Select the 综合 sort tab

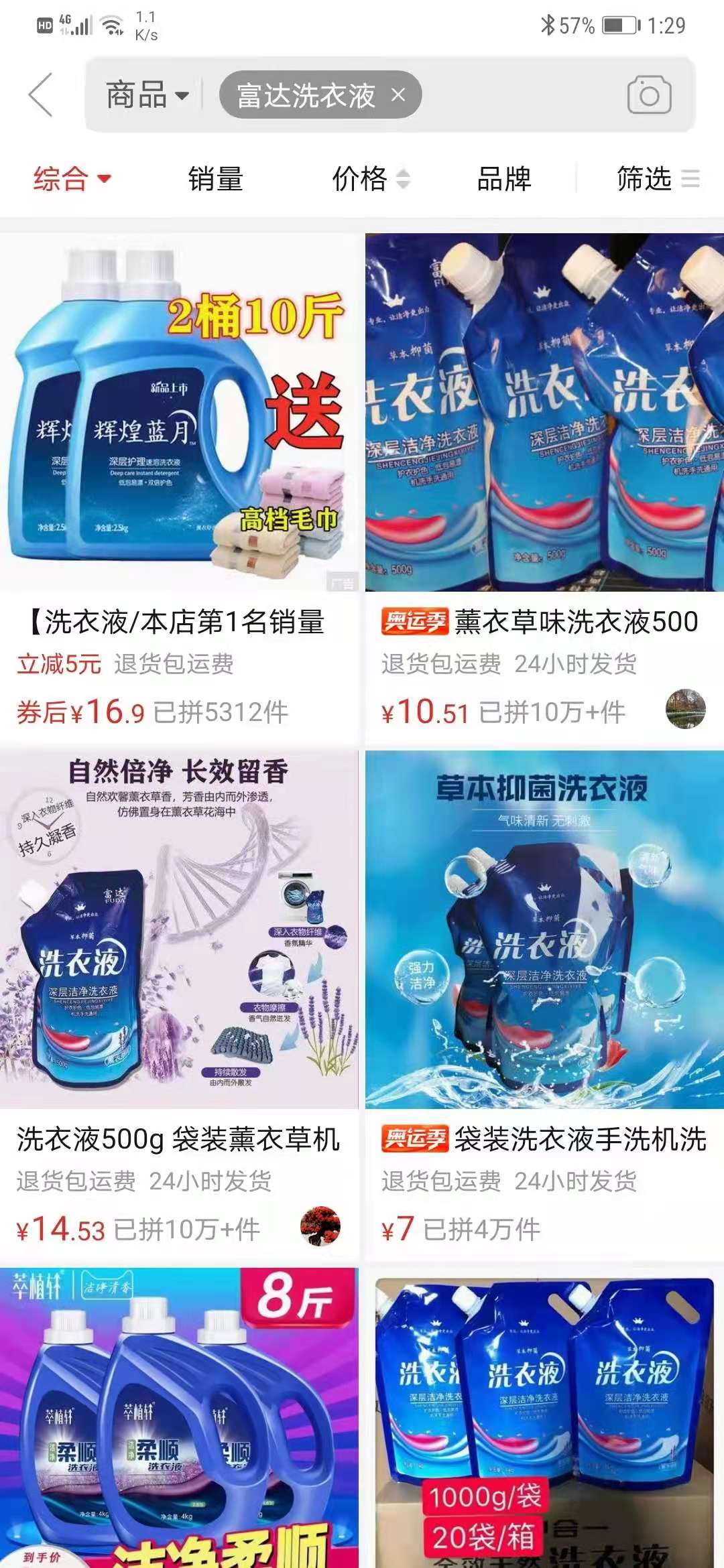coord(72,179)
